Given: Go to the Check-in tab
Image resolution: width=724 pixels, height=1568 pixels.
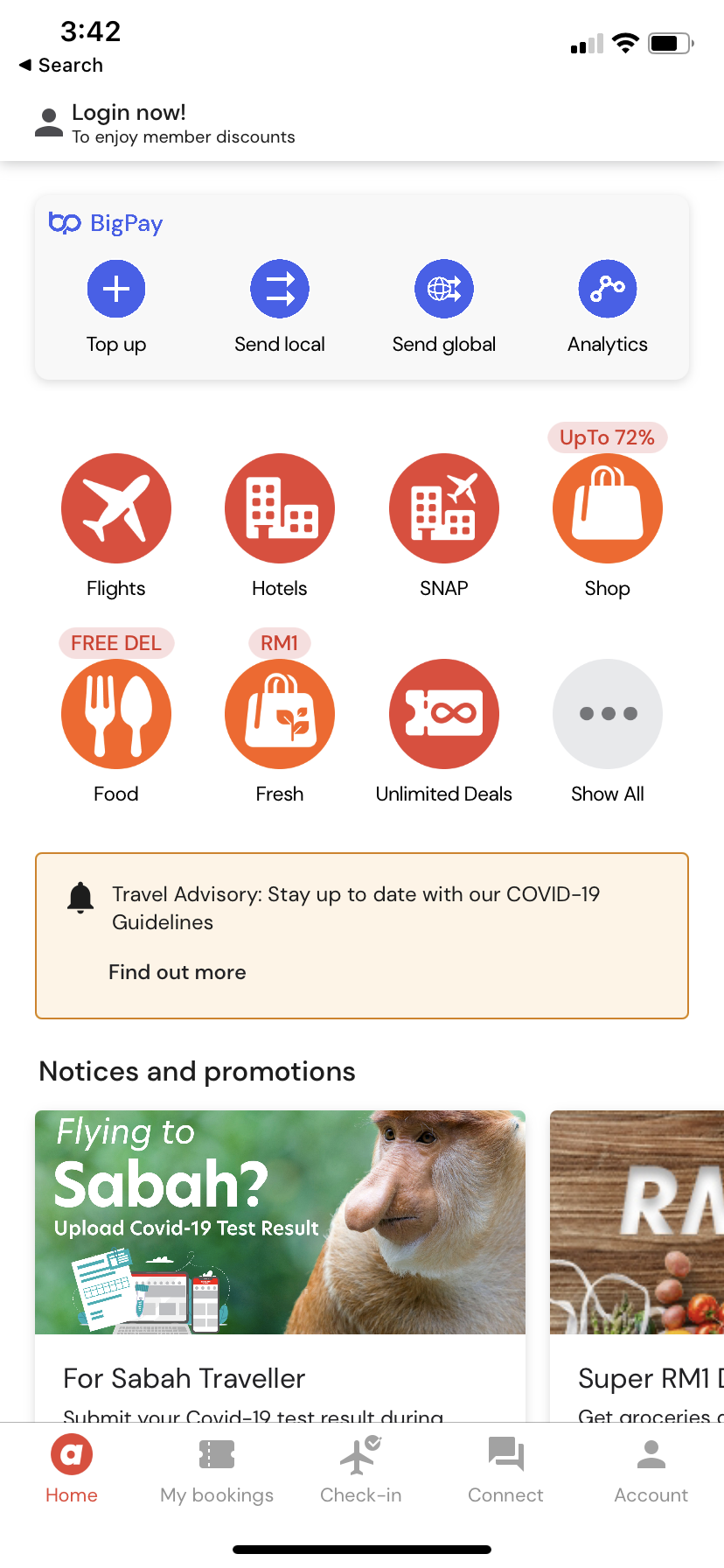Looking at the screenshot, I should [361, 1470].
